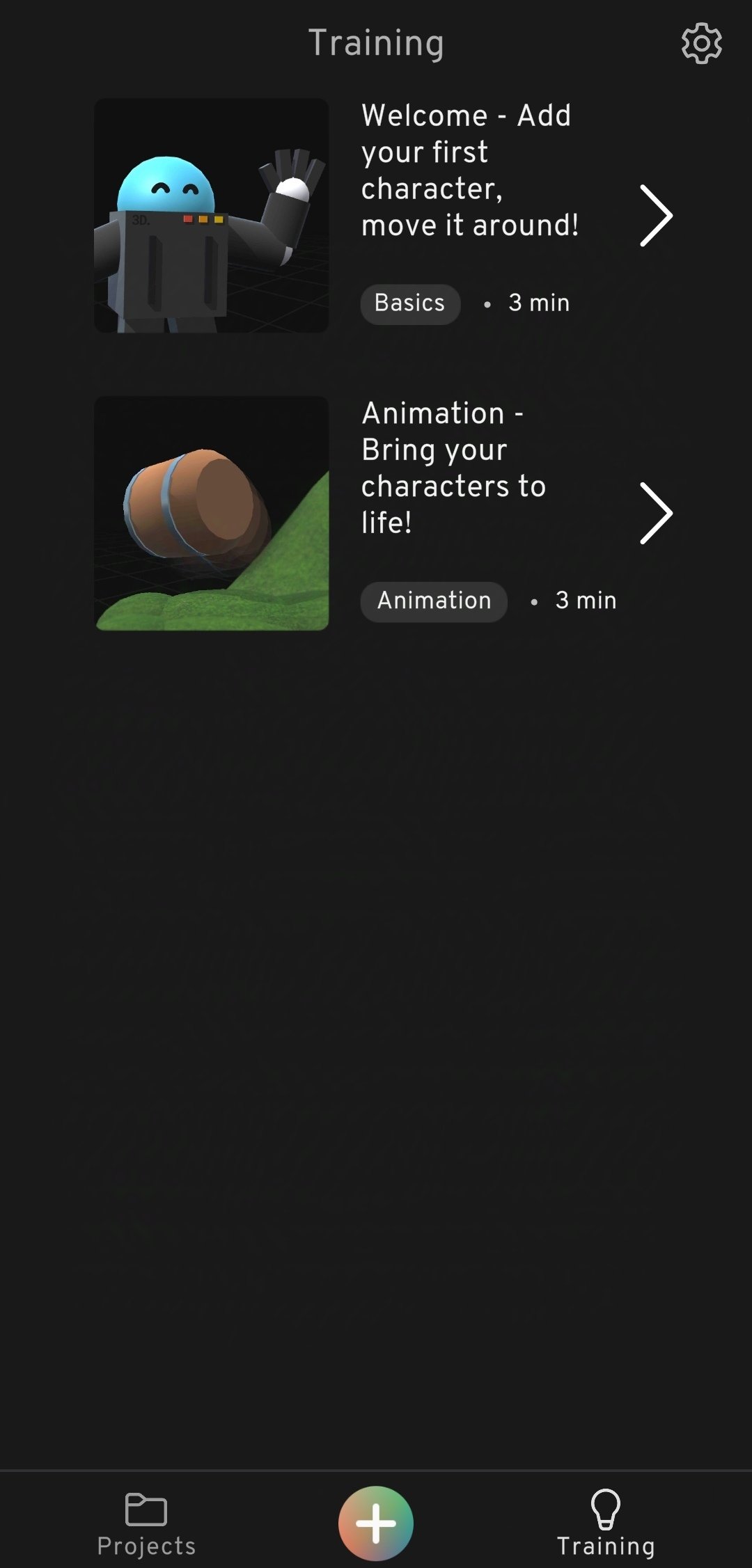Select the Animation chip
The image size is (752, 1568).
coord(433,601)
